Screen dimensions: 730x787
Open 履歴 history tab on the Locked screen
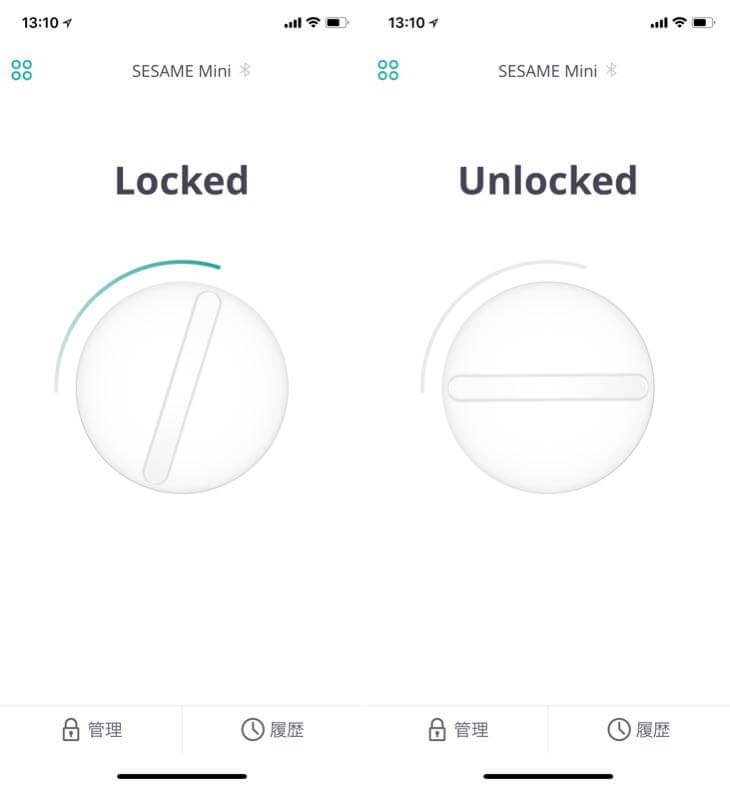click(273, 730)
